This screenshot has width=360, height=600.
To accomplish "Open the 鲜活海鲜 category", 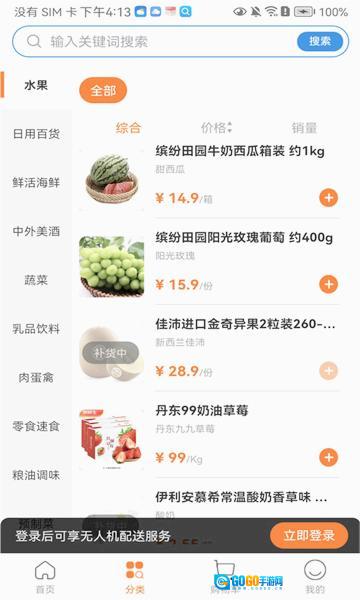I will click(x=36, y=183).
